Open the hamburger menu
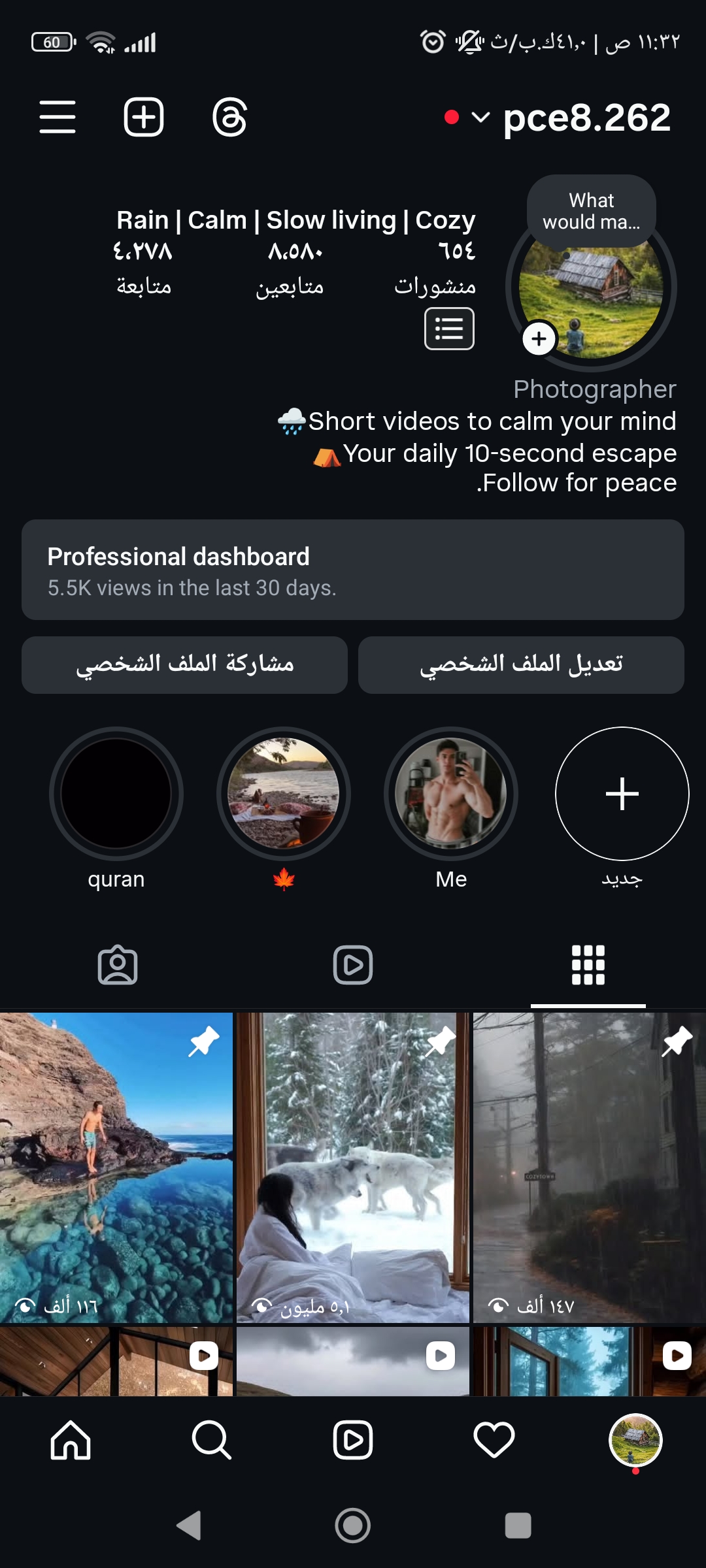Screen dimensions: 706x1568 [58, 118]
